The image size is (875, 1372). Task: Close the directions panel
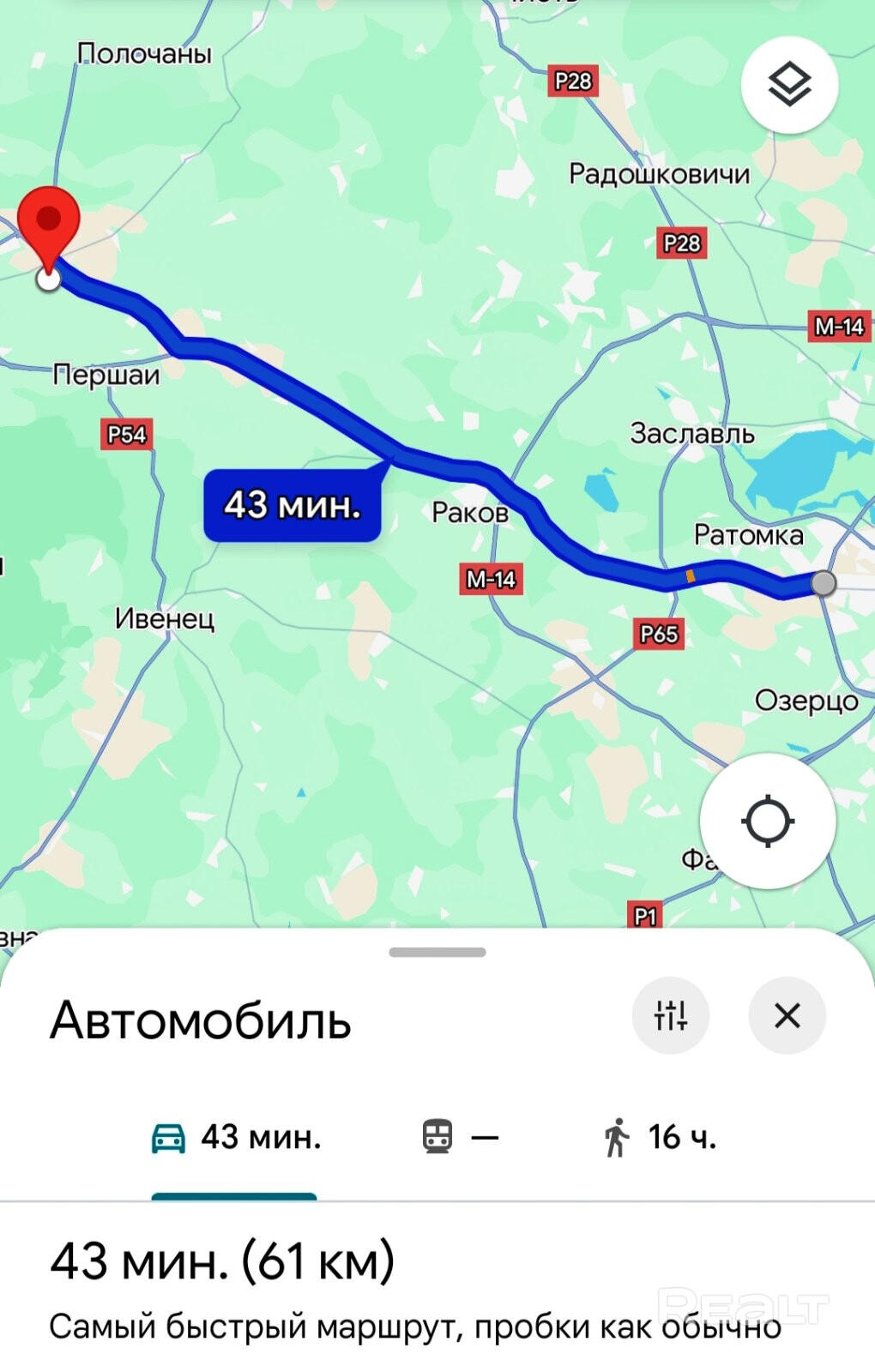pos(787,1016)
